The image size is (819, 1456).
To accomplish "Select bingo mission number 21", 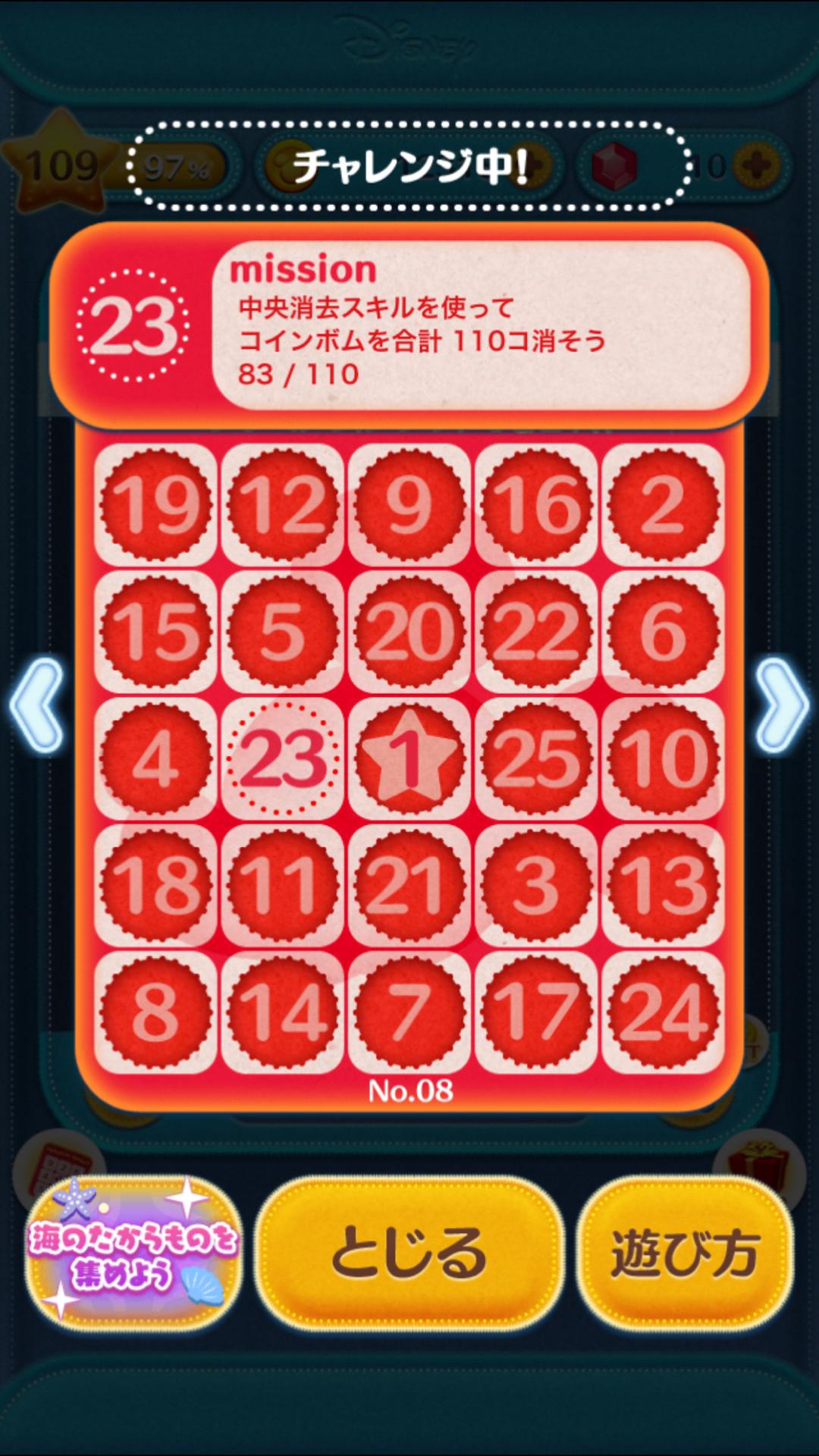I will pos(409,885).
